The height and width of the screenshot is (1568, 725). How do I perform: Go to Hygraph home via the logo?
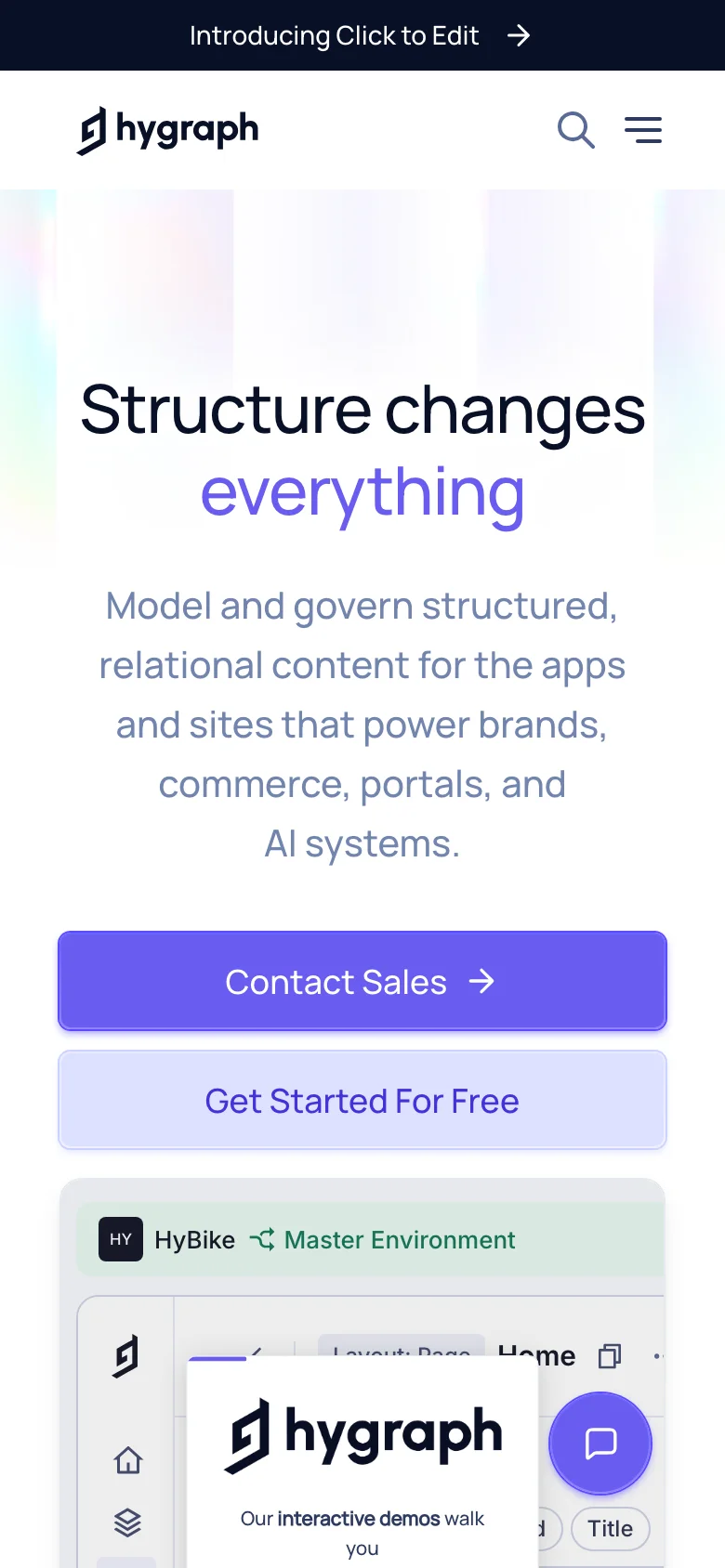pyautogui.click(x=168, y=130)
